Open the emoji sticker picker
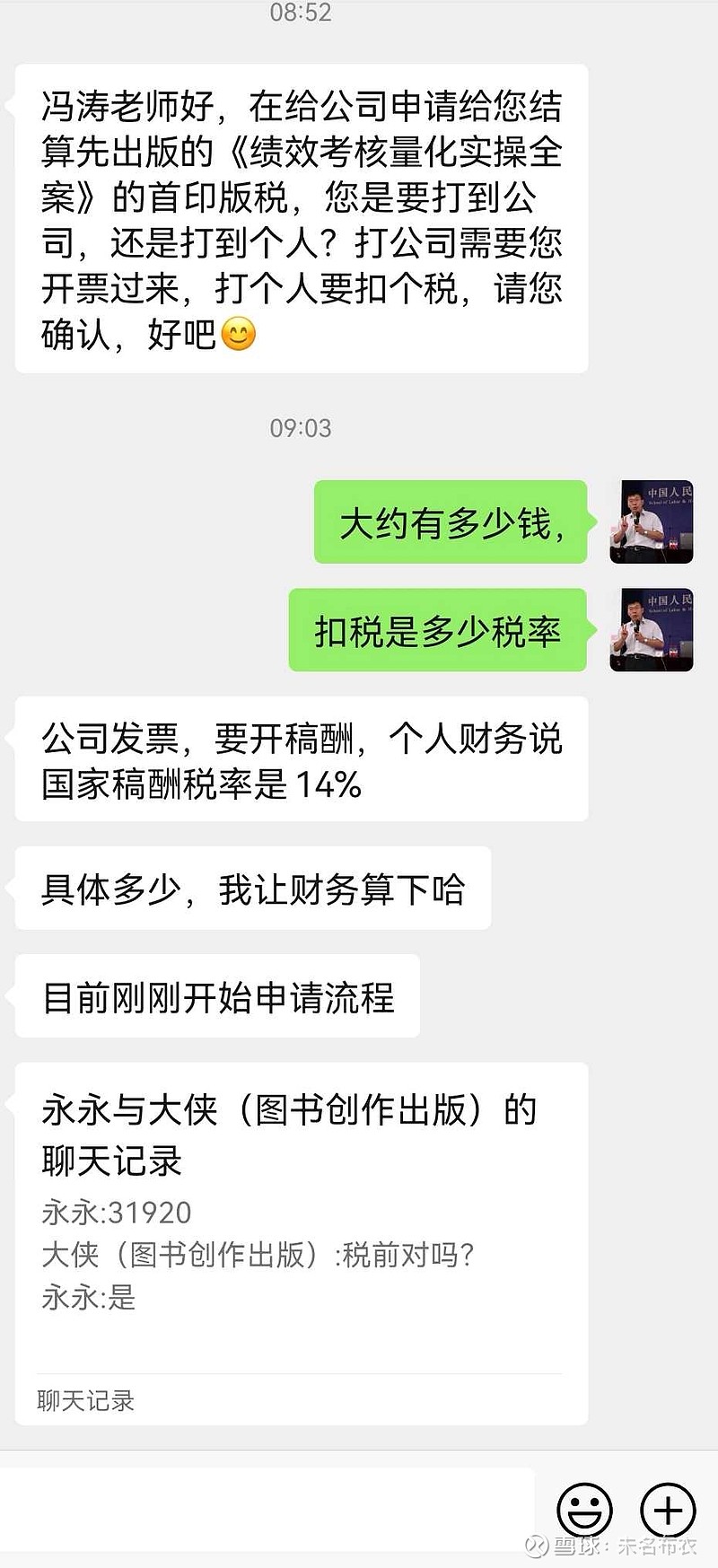The image size is (718, 1568). point(585,1511)
